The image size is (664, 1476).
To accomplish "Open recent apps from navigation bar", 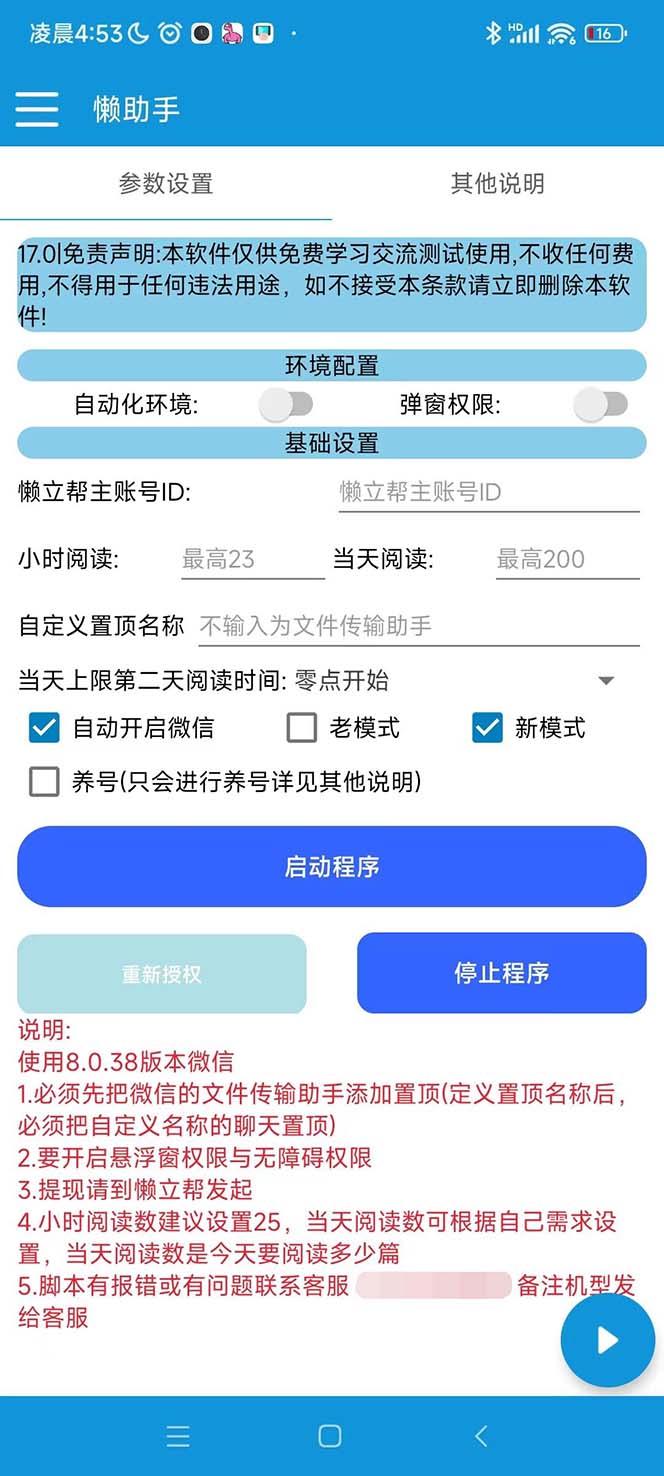I will 178,1436.
